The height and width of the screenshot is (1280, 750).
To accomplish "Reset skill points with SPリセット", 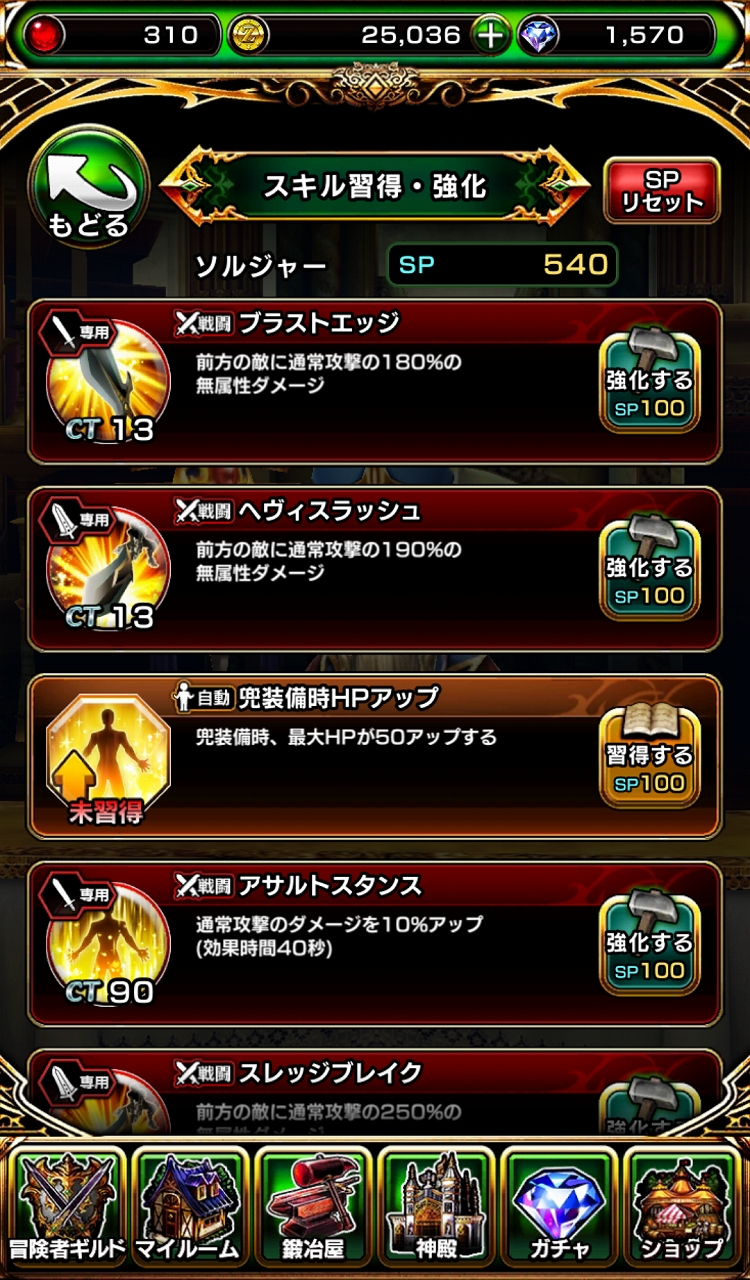I will coord(661,190).
